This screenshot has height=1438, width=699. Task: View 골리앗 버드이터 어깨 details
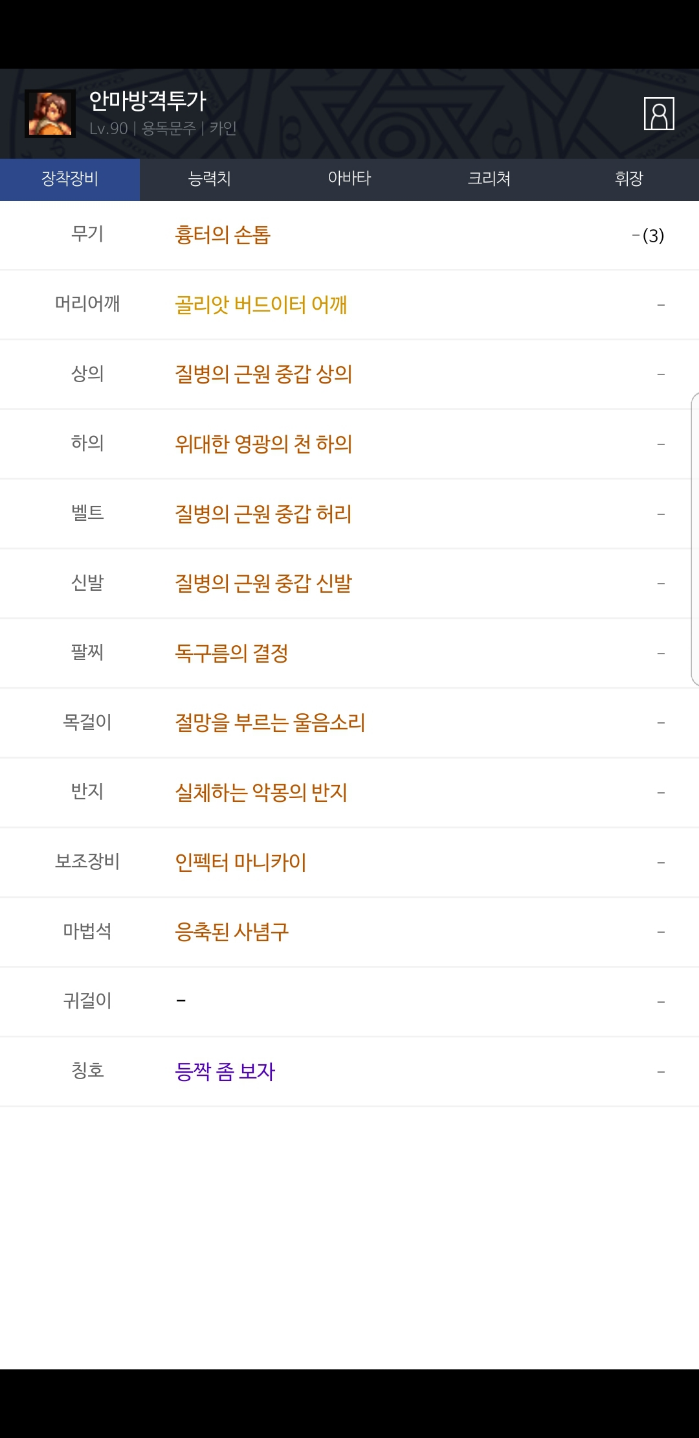click(x=261, y=305)
